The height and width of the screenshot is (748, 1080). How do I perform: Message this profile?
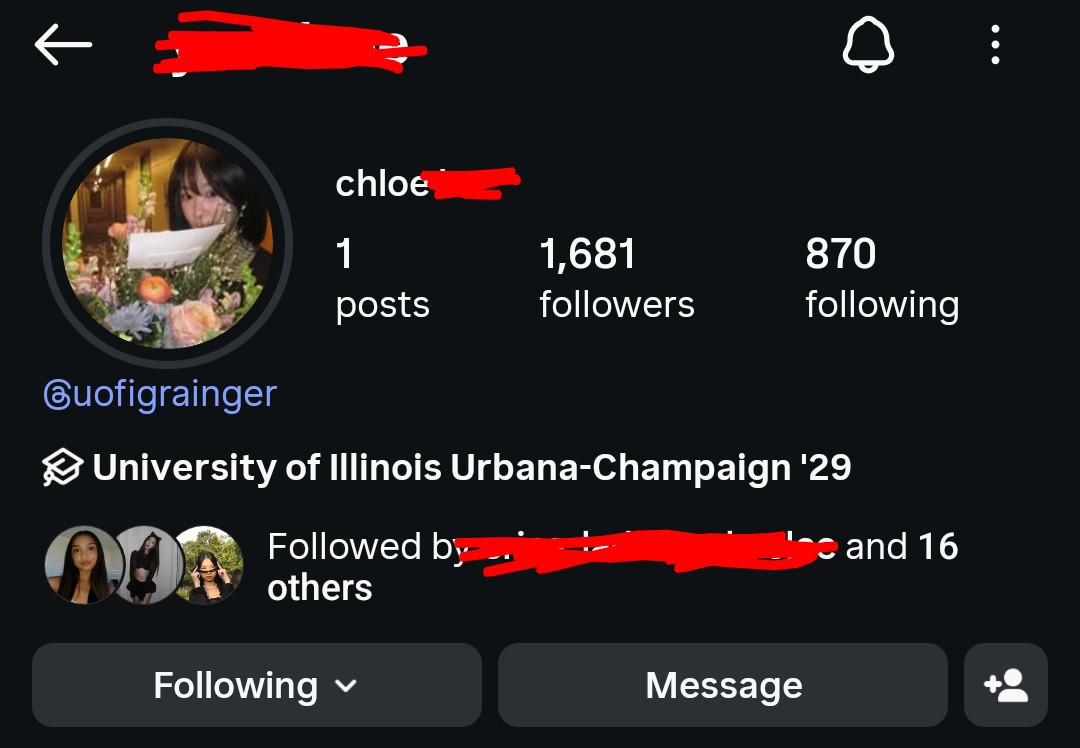click(x=723, y=685)
